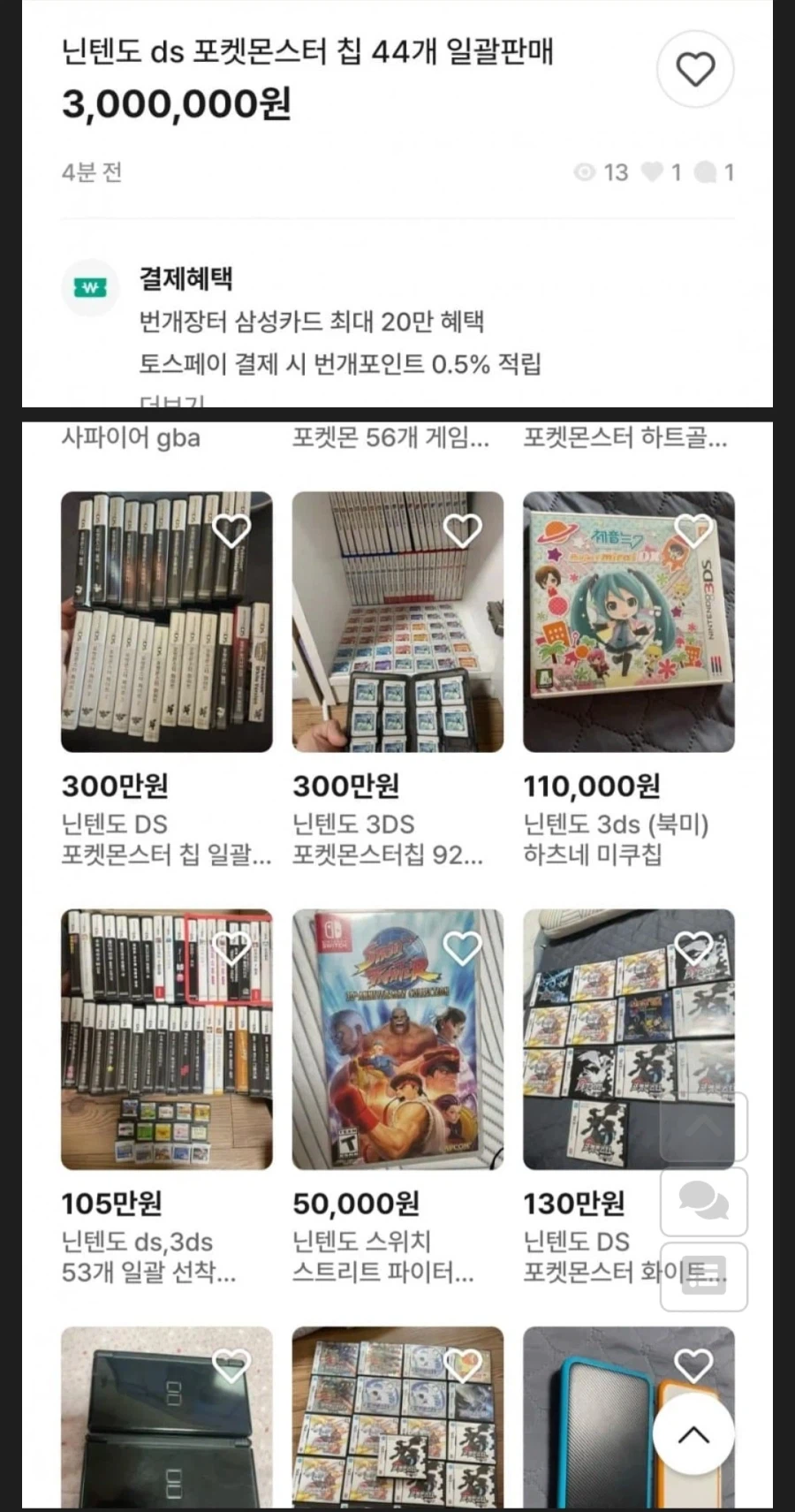This screenshot has height=1512, width=795.
Task: Toggle favorite on the Street Fighter Switch listing
Action: point(462,947)
